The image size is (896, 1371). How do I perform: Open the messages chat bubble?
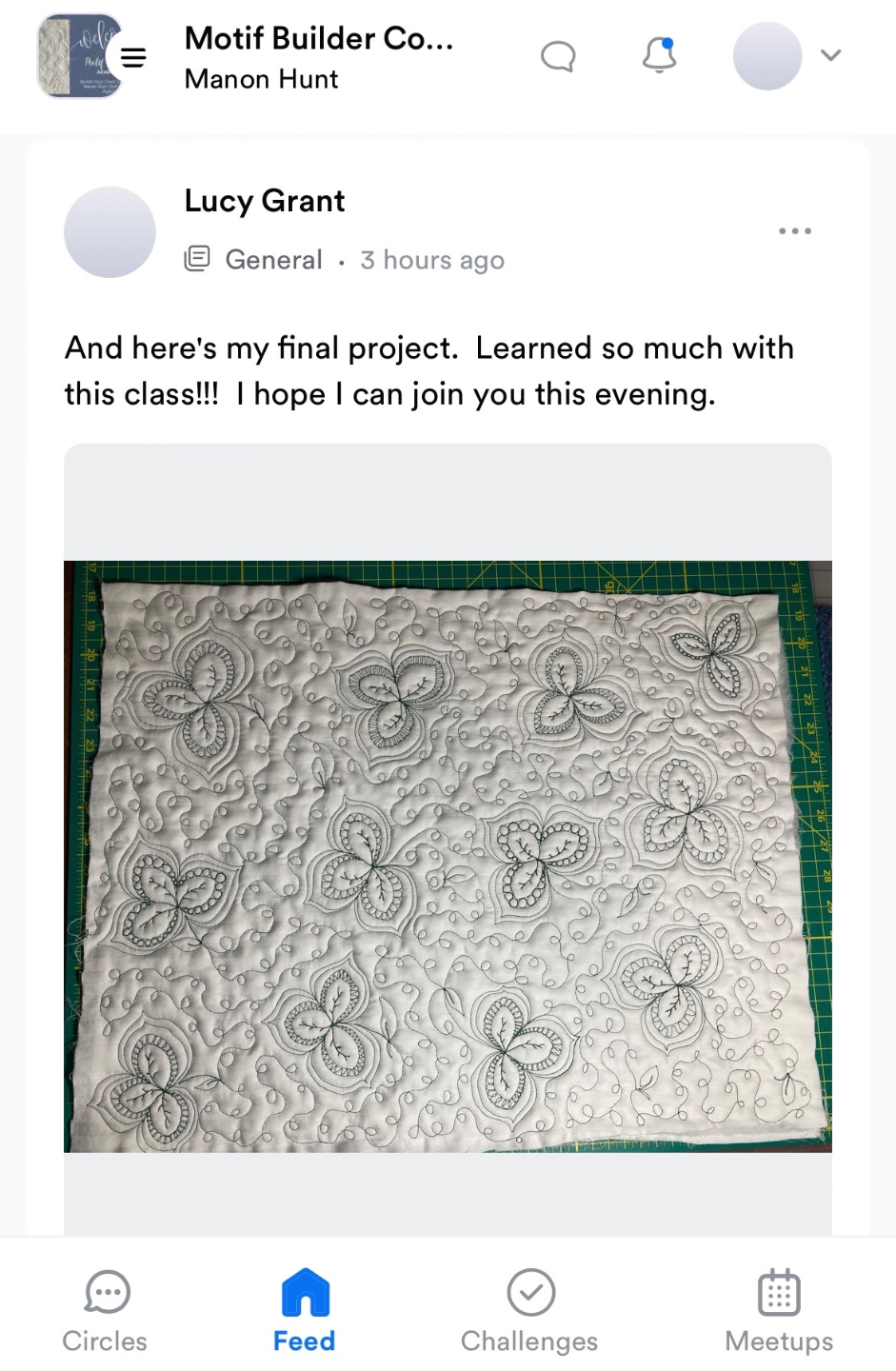click(x=558, y=57)
